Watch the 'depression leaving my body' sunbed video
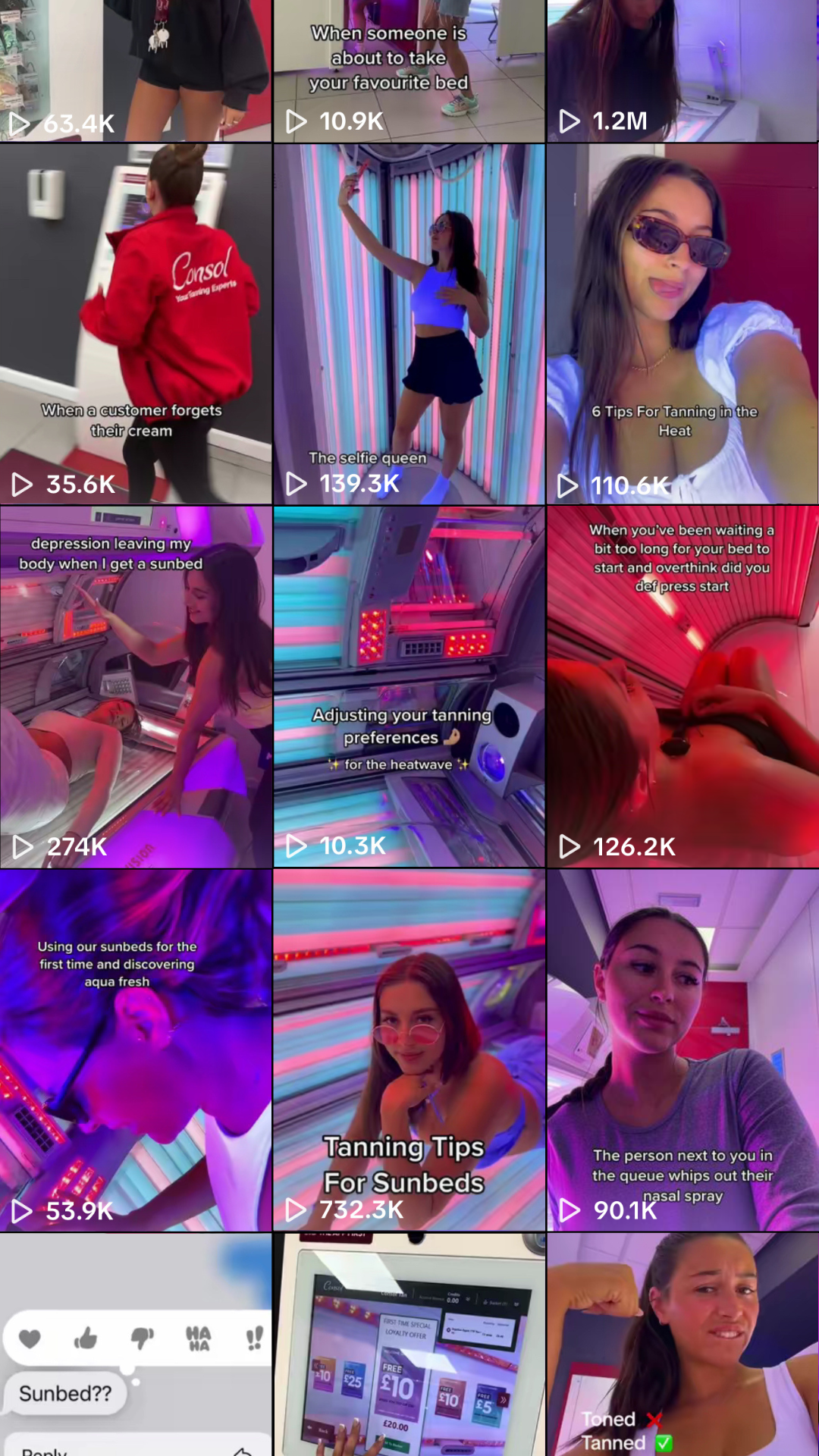819x1456 pixels. pyautogui.click(x=136, y=686)
